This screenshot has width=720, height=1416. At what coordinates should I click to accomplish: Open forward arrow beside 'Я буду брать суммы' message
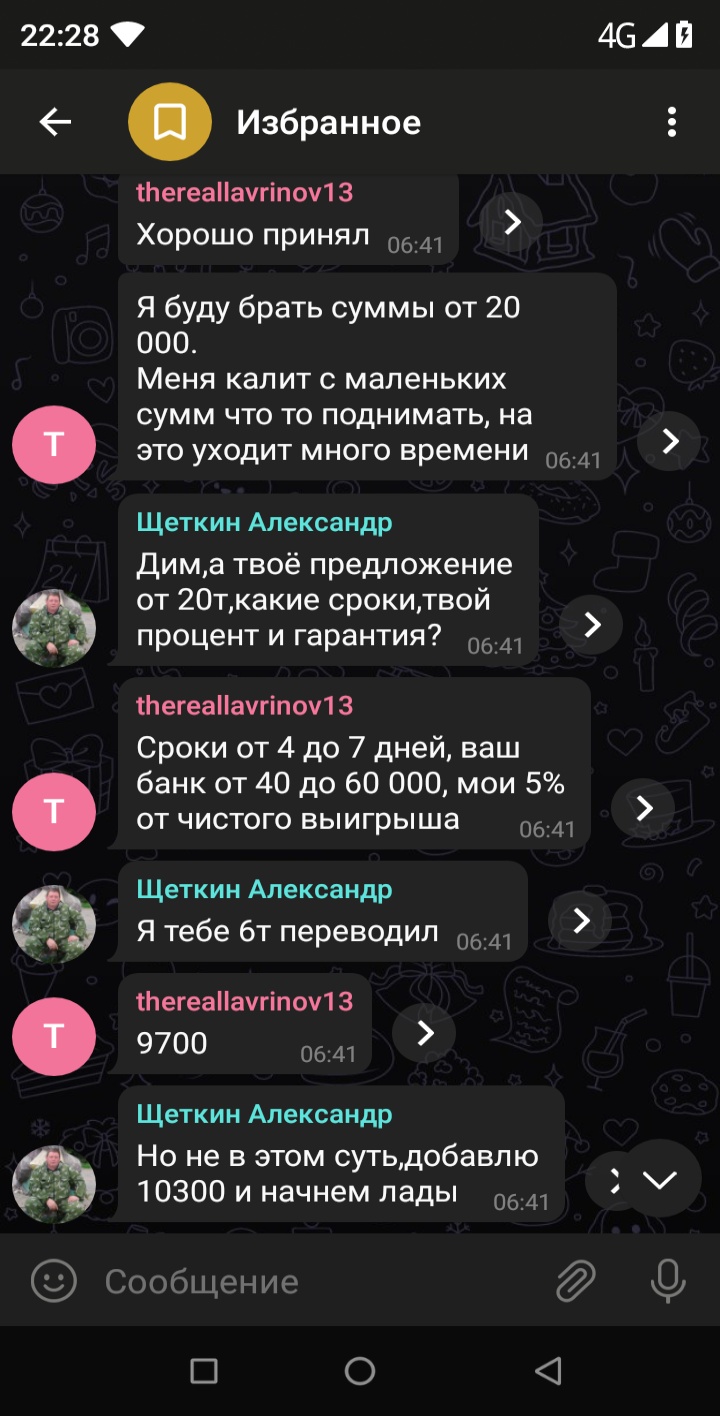click(669, 441)
